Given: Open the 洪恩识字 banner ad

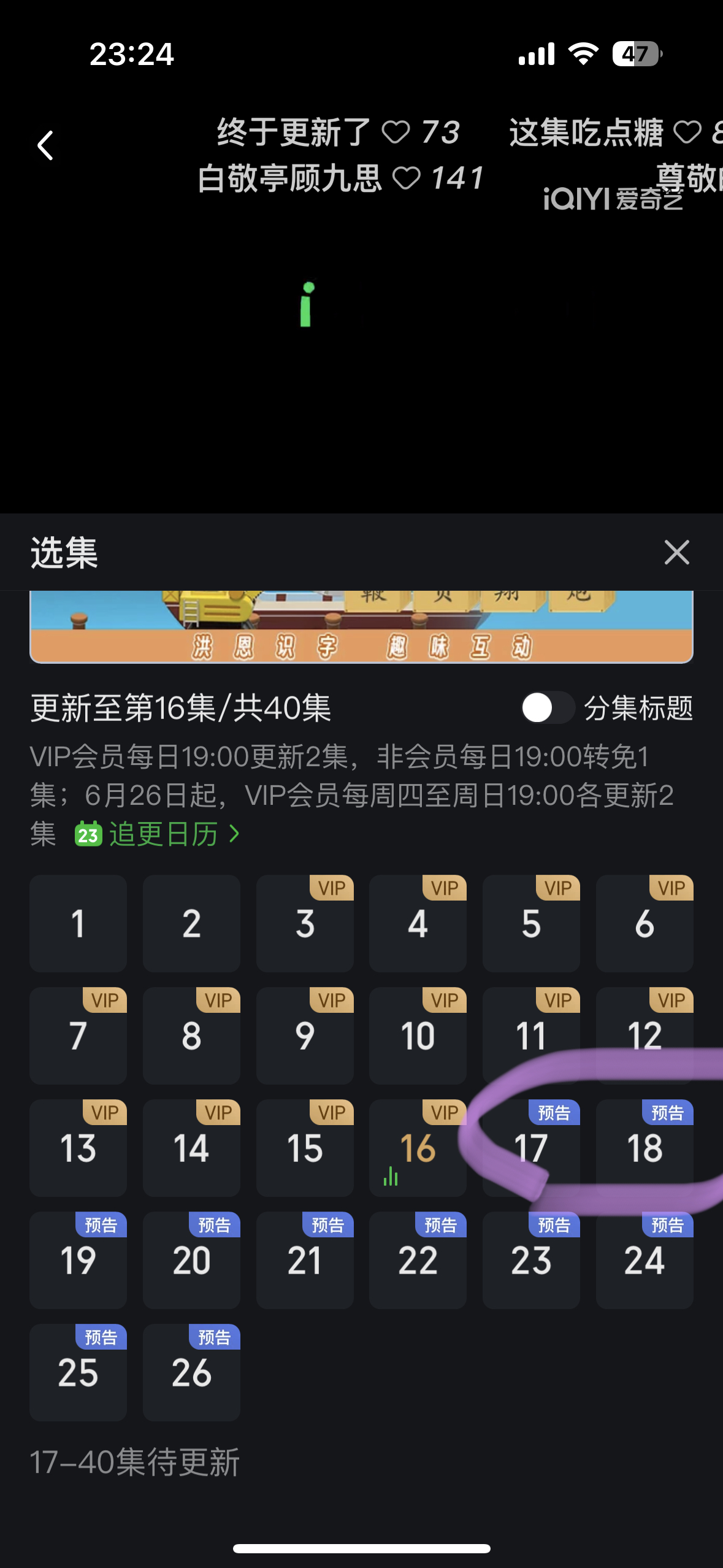Looking at the screenshot, I should pos(361,628).
